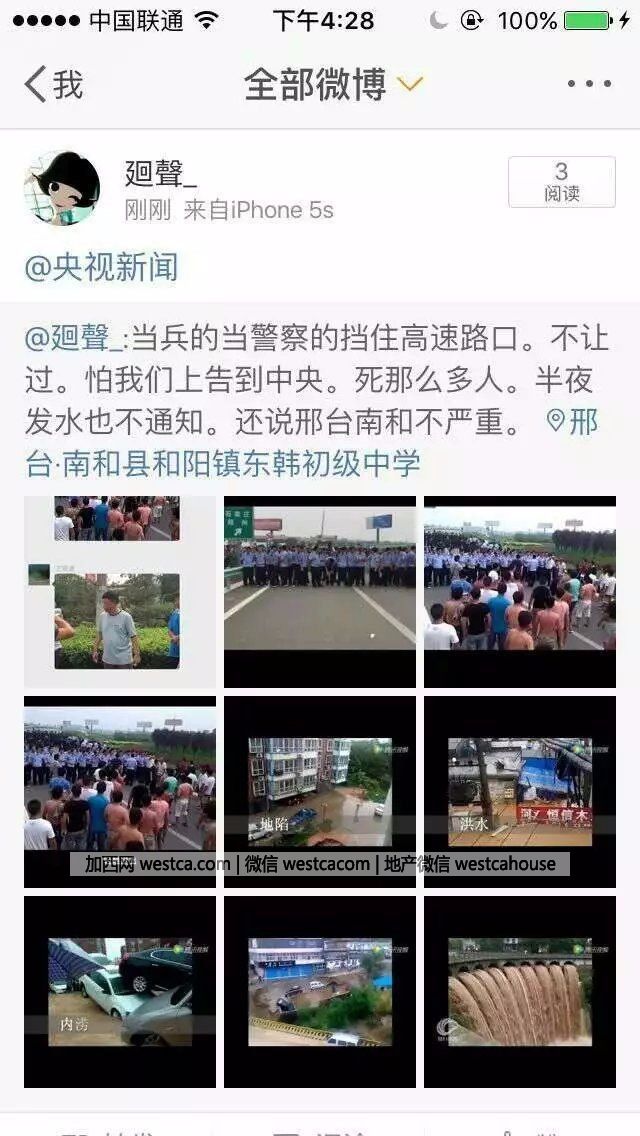The image size is (640, 1136).
Task: Tap the username 迴聲_ in the post header
Action: [161, 174]
